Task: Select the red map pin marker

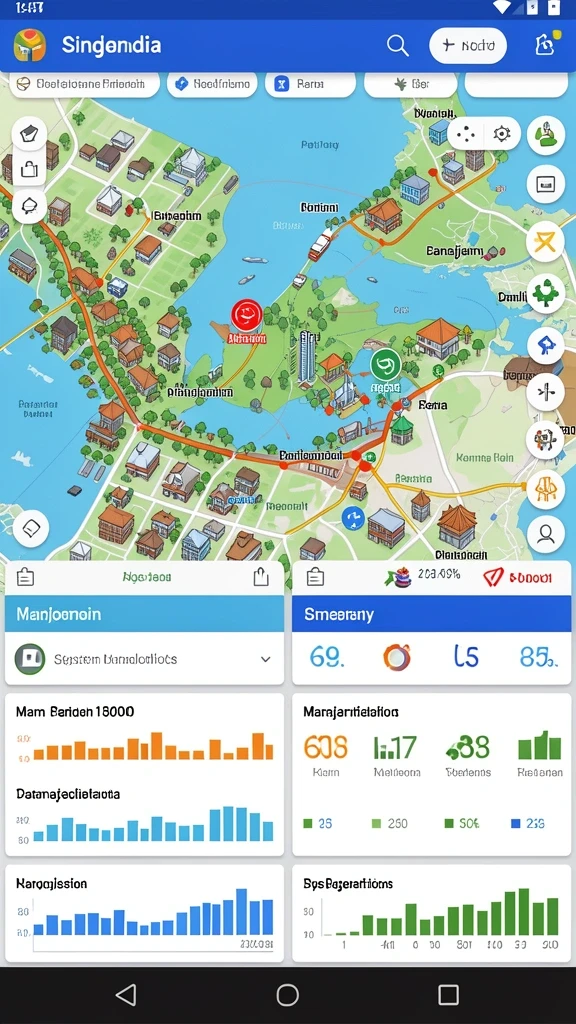Action: point(246,315)
